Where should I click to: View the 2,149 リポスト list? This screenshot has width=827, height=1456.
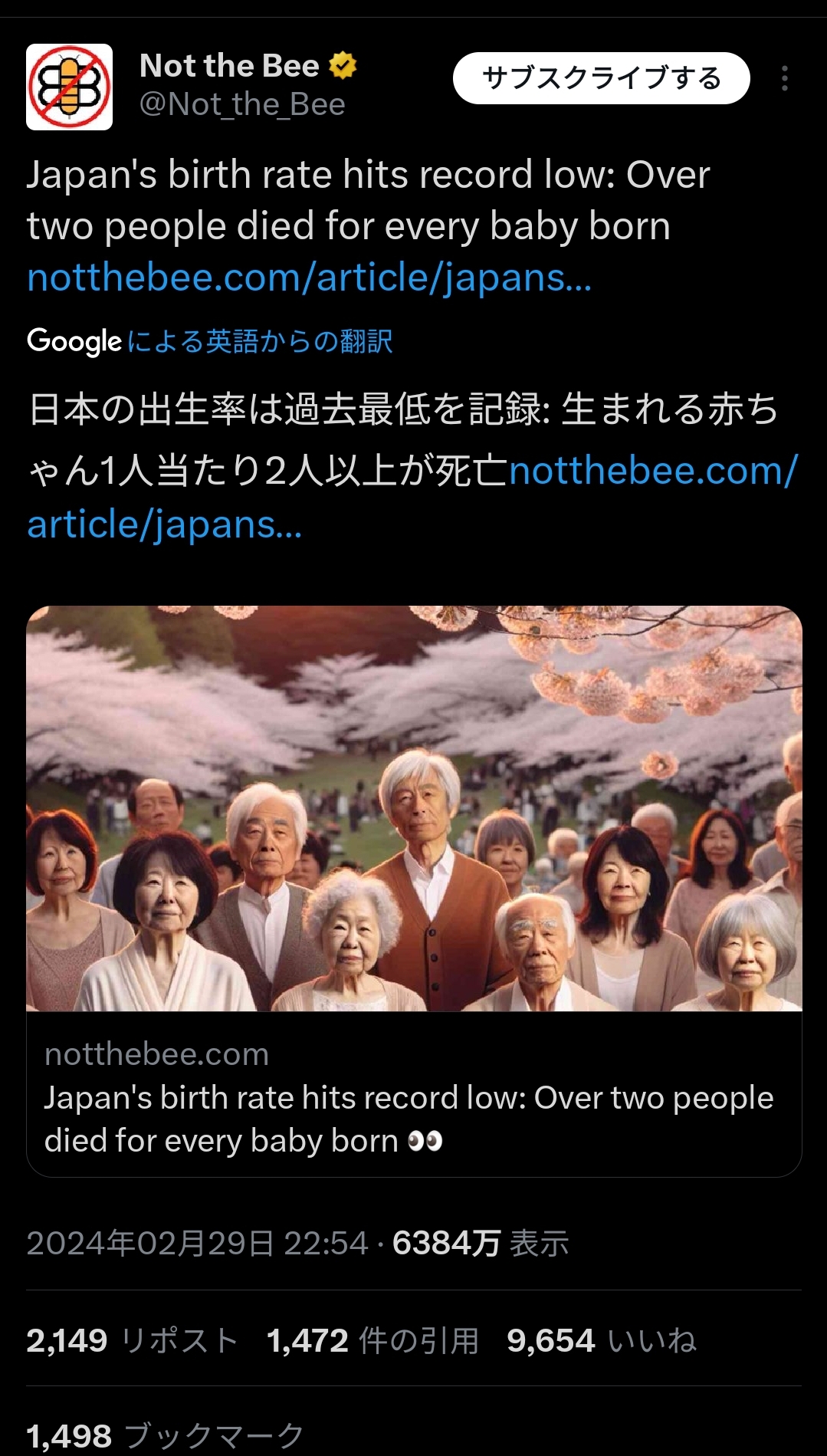(132, 1341)
